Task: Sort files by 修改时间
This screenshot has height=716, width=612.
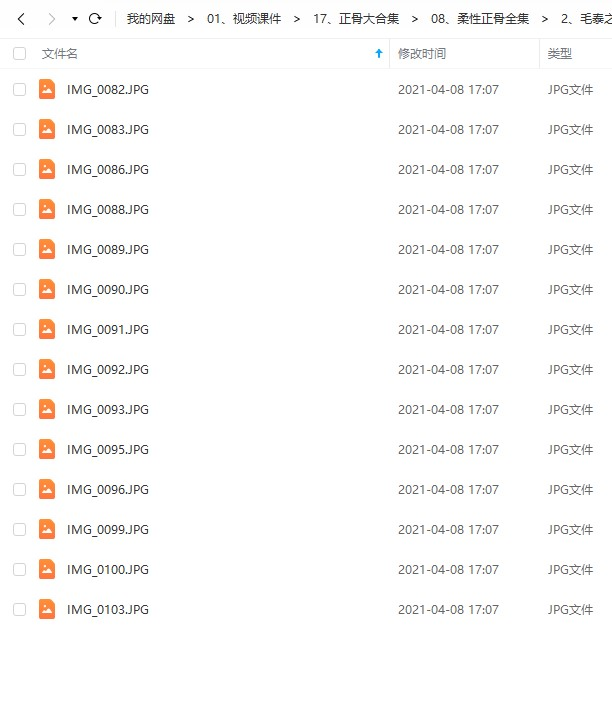Action: click(422, 54)
